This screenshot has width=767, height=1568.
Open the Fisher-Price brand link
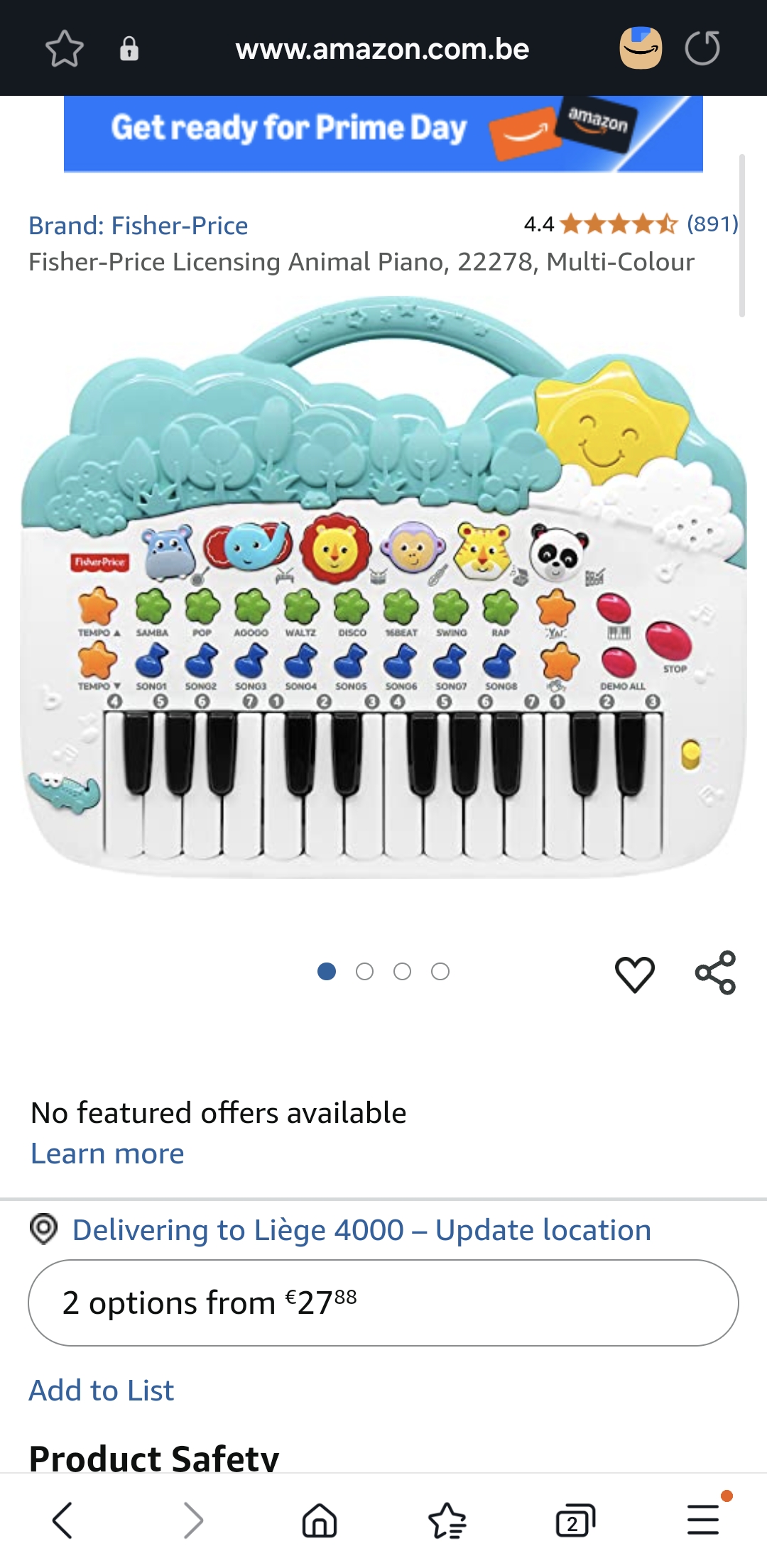pyautogui.click(x=138, y=226)
